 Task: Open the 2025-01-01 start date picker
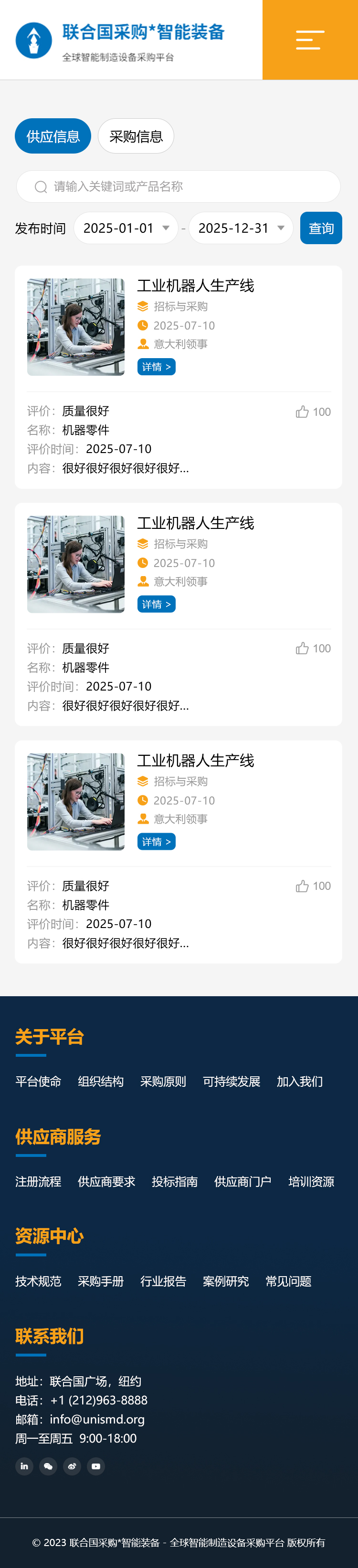[x=126, y=228]
